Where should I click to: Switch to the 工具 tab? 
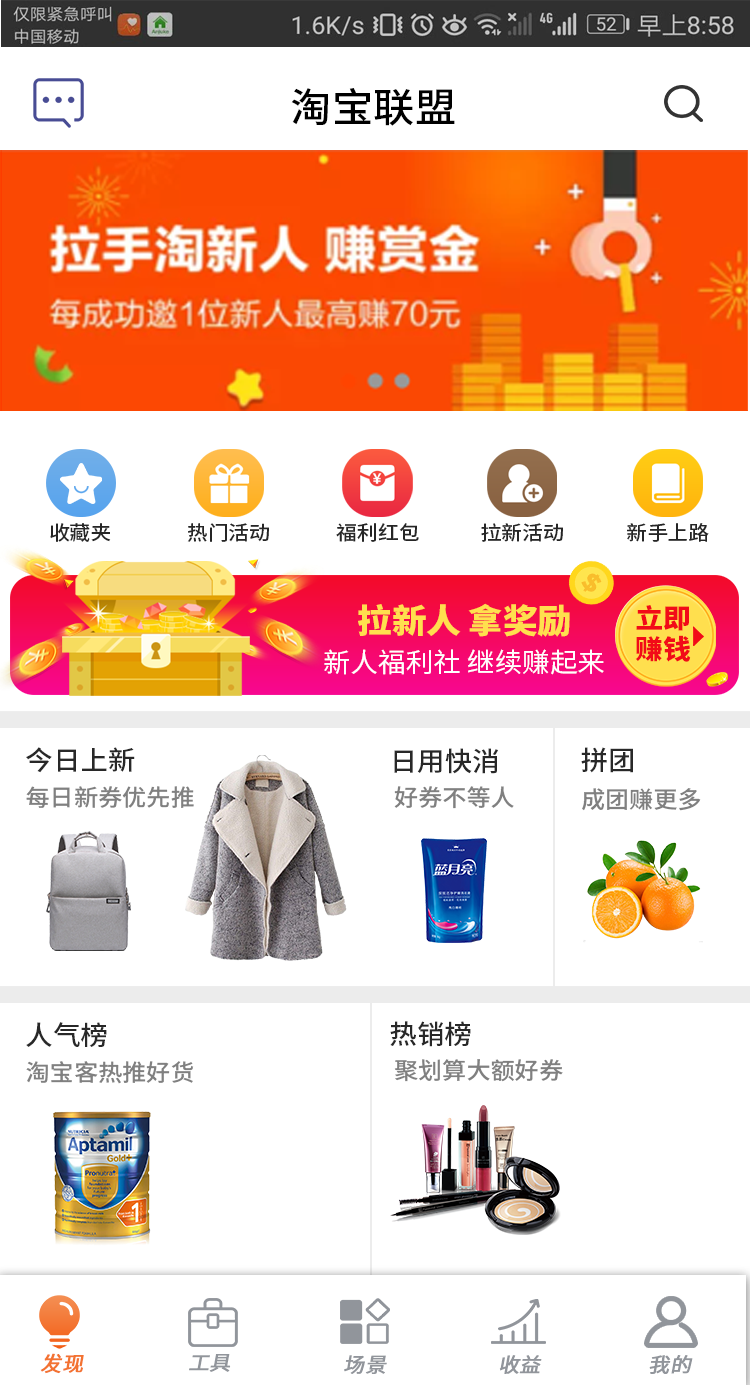211,1334
